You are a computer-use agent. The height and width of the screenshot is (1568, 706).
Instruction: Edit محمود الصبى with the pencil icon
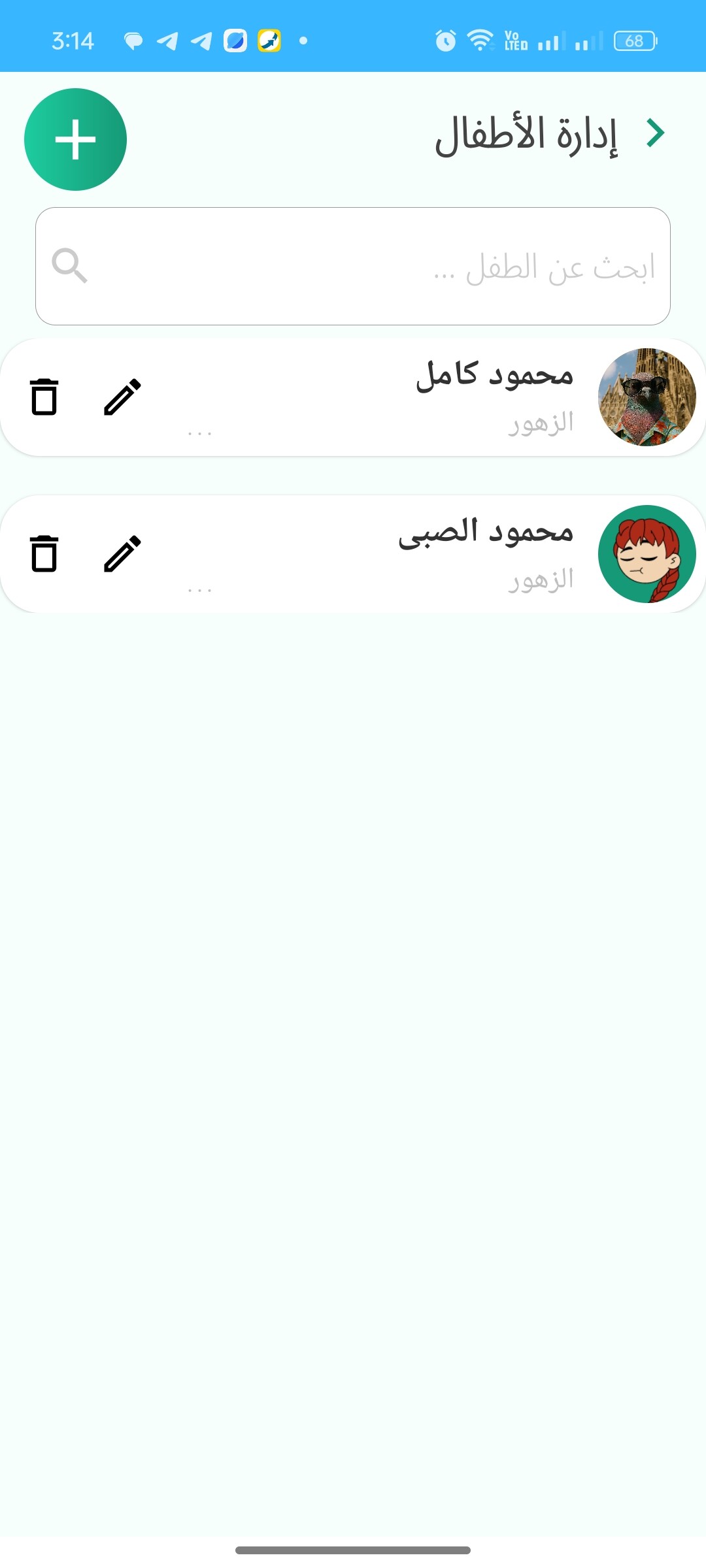(122, 553)
